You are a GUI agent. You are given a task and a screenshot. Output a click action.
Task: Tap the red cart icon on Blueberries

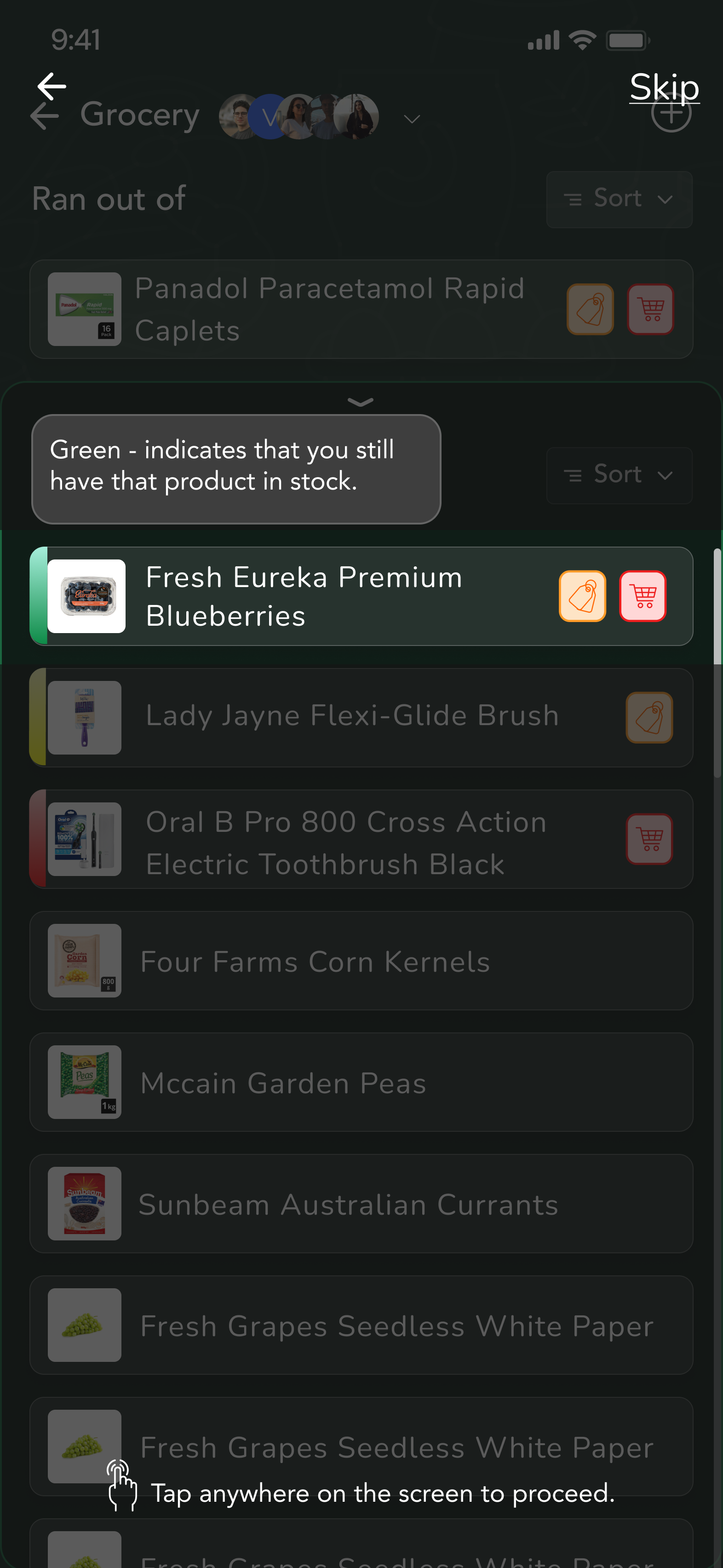point(643,596)
